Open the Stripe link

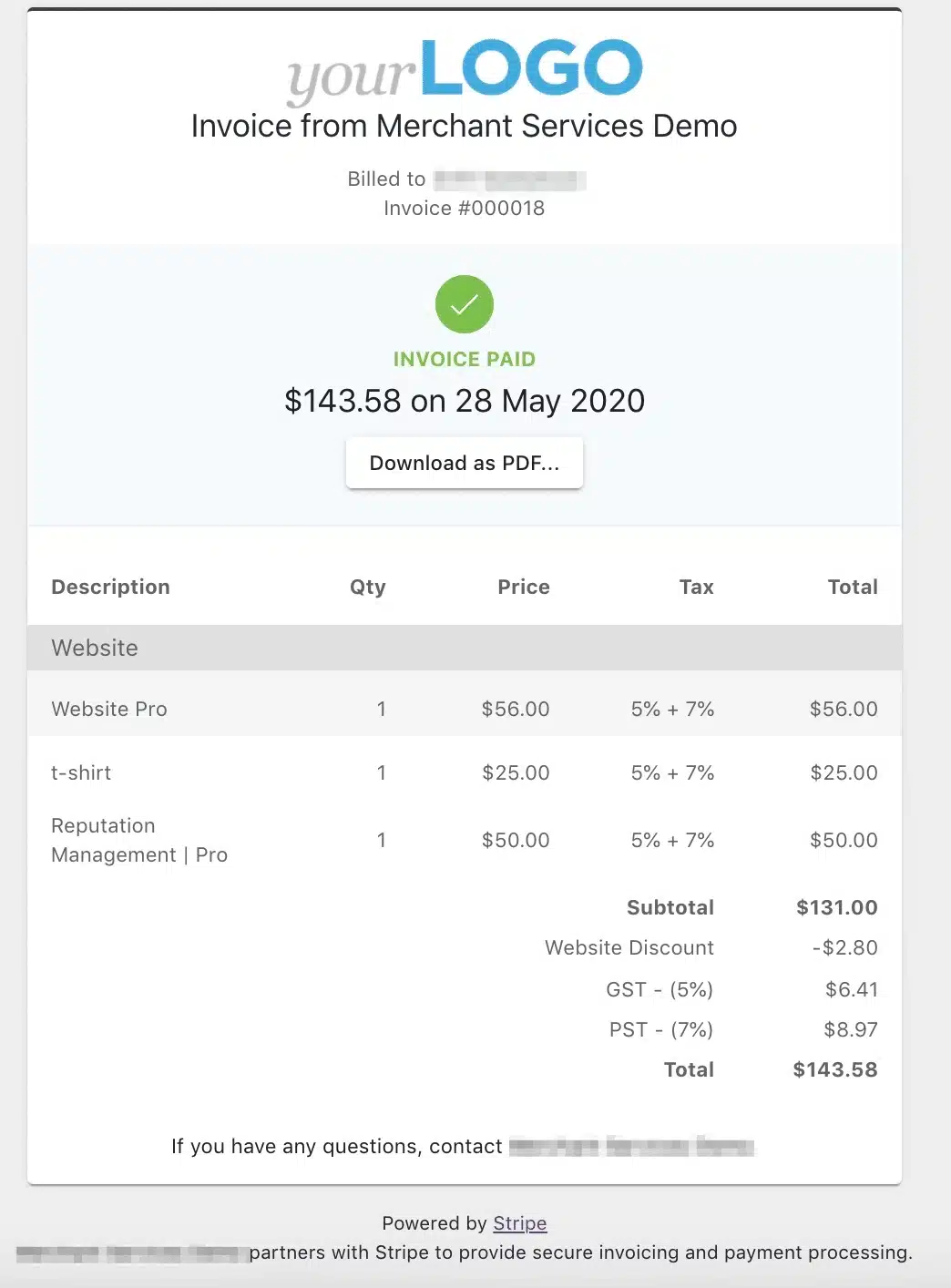(x=519, y=1223)
